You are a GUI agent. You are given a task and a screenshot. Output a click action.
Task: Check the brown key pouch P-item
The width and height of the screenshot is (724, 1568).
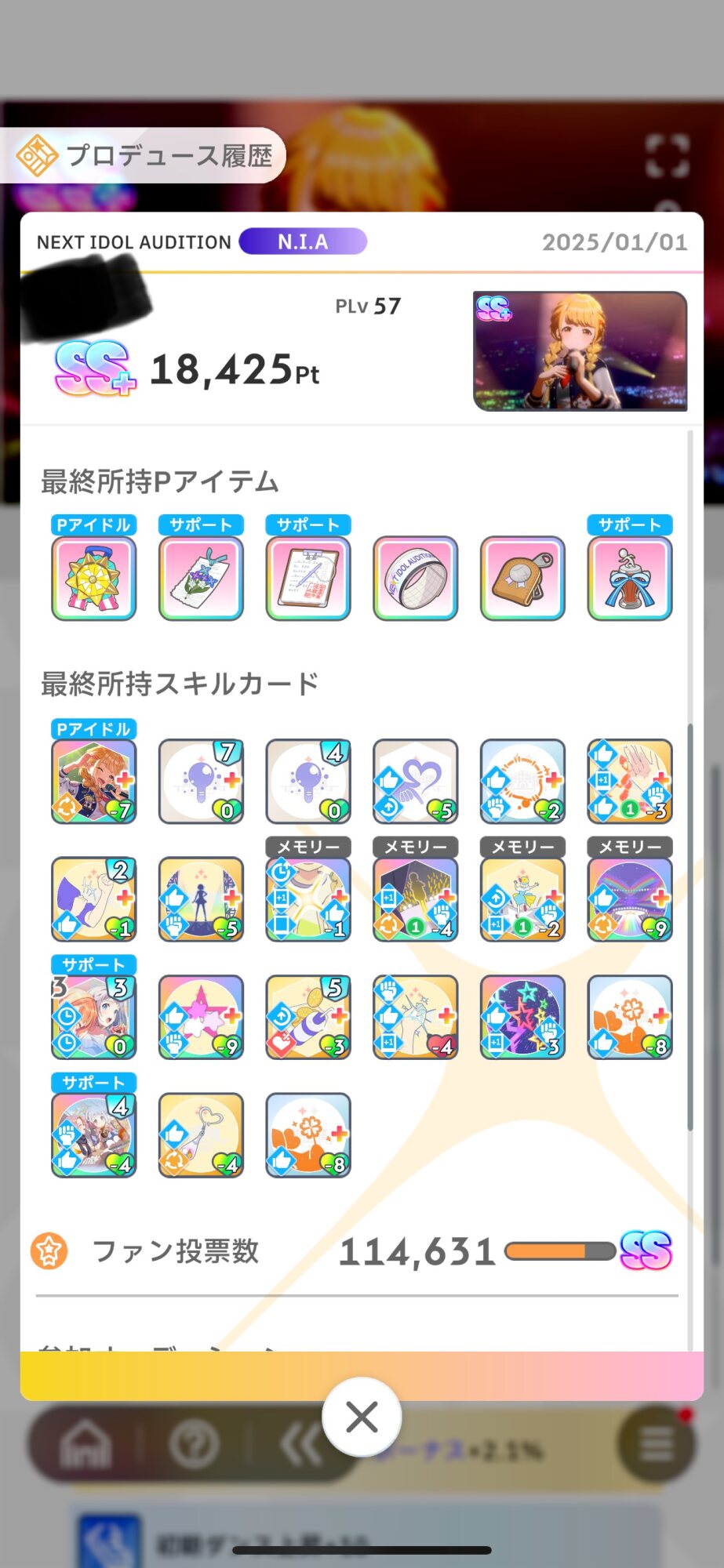tap(522, 578)
